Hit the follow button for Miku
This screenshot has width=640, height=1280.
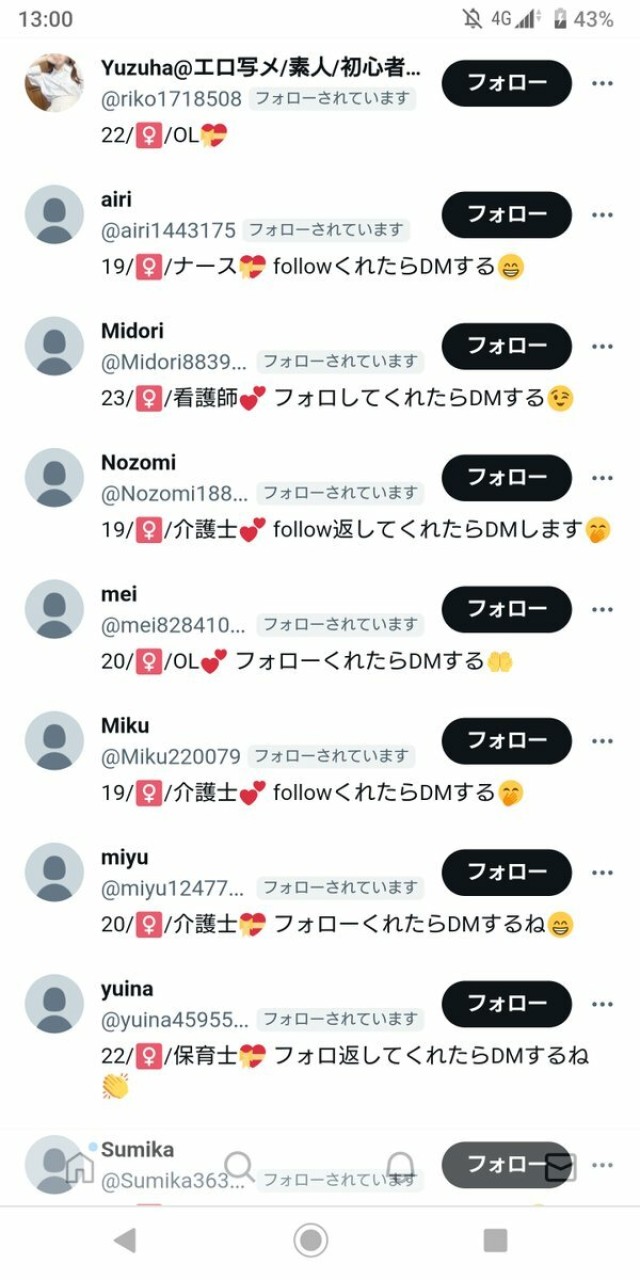(x=507, y=741)
